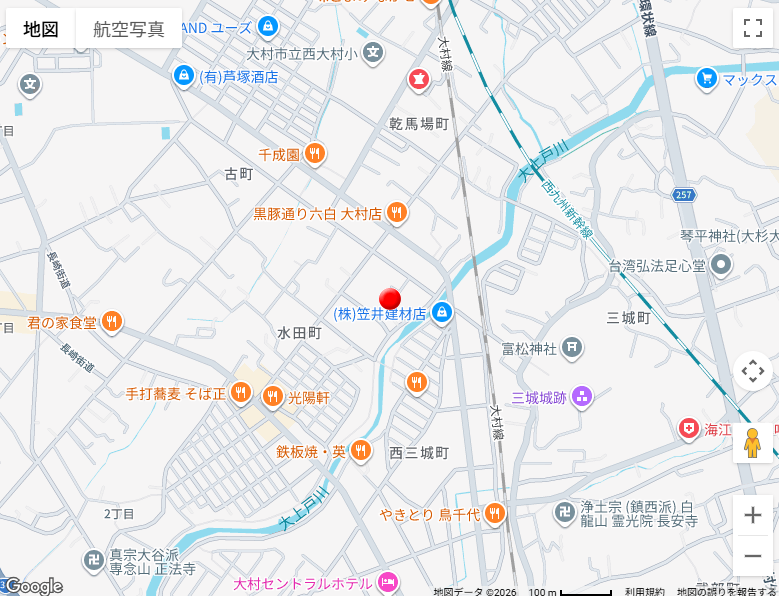
Task: Open the 利用規約 terms link
Action: click(x=644, y=591)
